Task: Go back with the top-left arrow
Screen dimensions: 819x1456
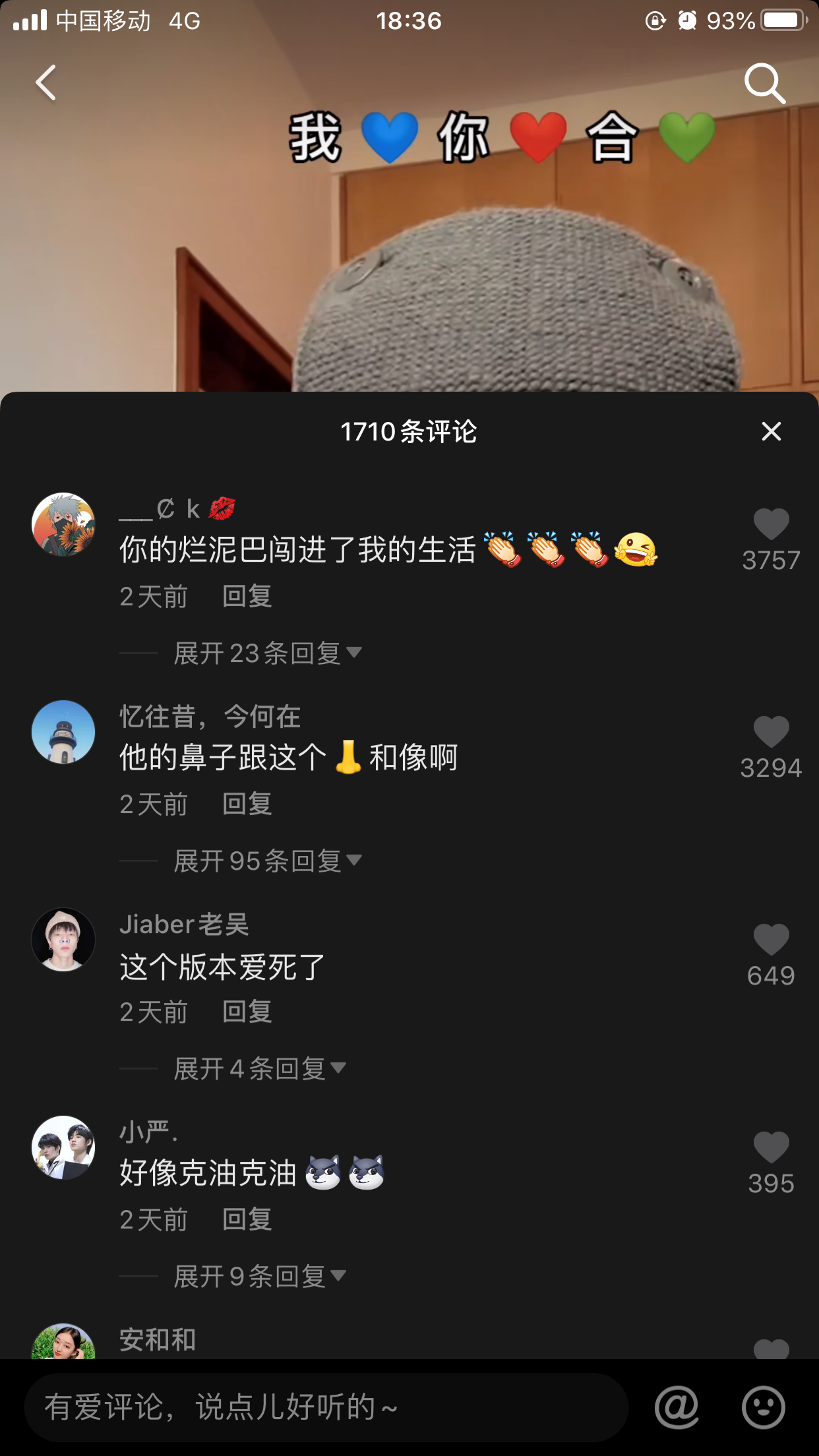Action: [45, 83]
